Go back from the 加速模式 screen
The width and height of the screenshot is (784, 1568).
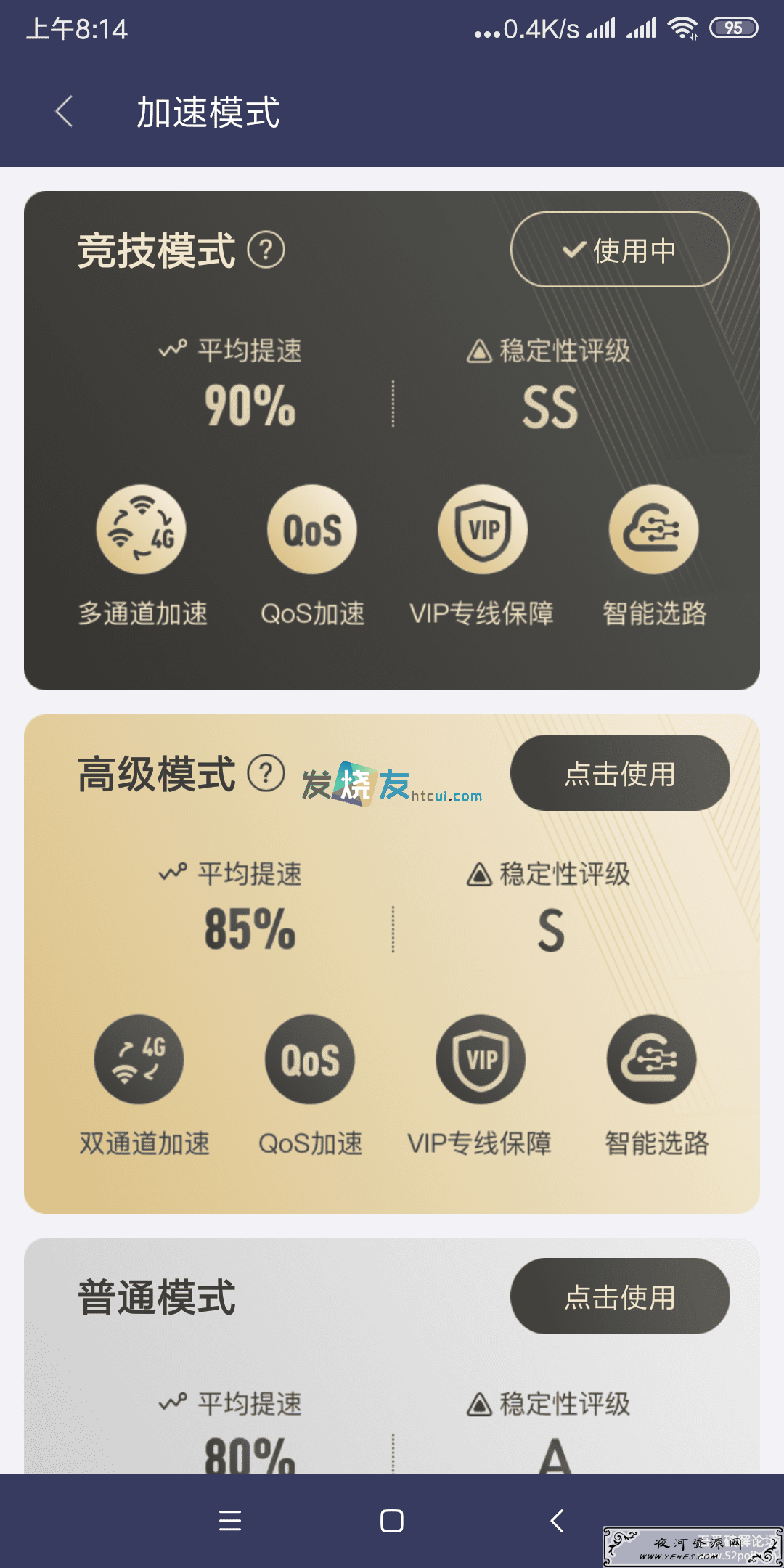coord(64,112)
